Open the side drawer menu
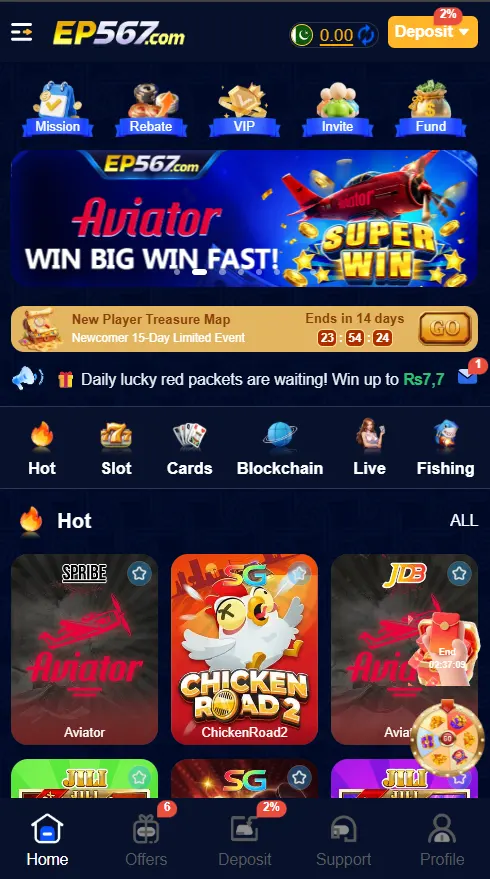 pyautogui.click(x=21, y=32)
